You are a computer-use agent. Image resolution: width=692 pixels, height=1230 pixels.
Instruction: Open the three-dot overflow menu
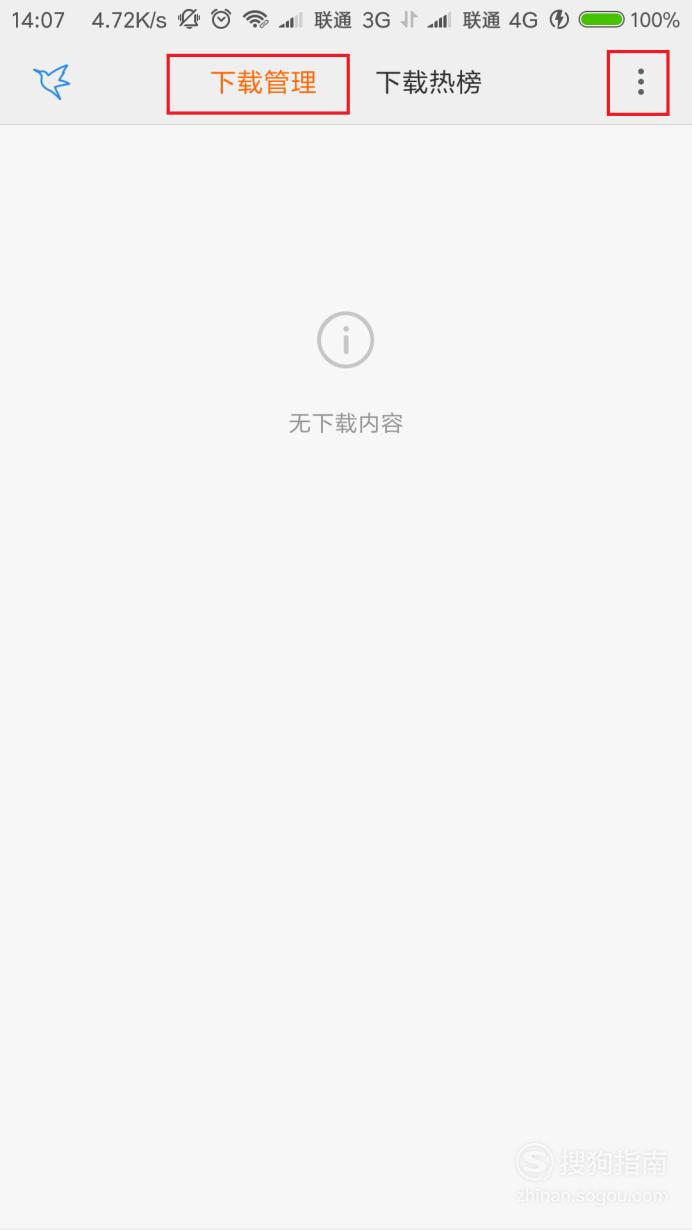pyautogui.click(x=640, y=82)
